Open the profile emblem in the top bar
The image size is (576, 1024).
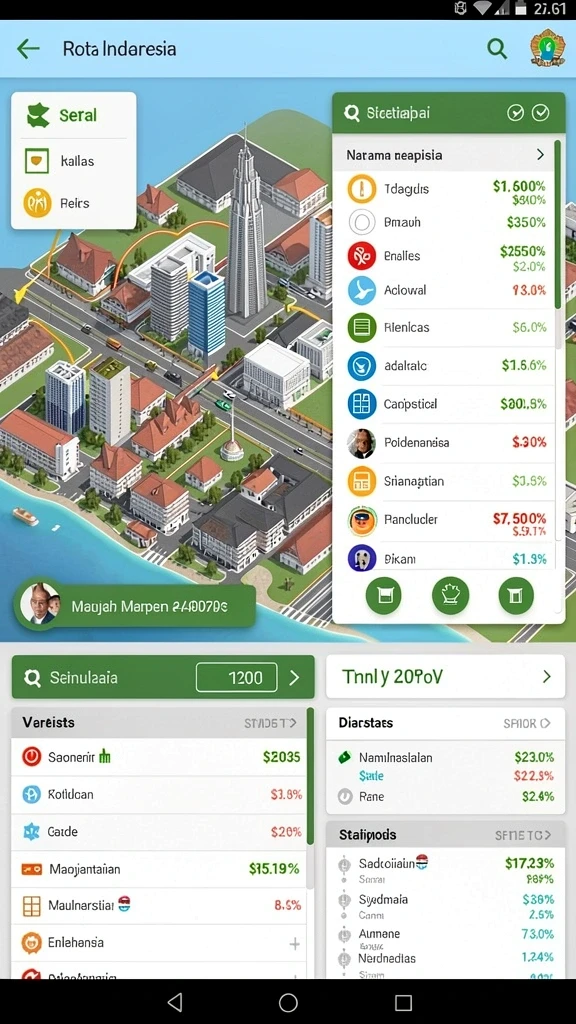coord(547,48)
